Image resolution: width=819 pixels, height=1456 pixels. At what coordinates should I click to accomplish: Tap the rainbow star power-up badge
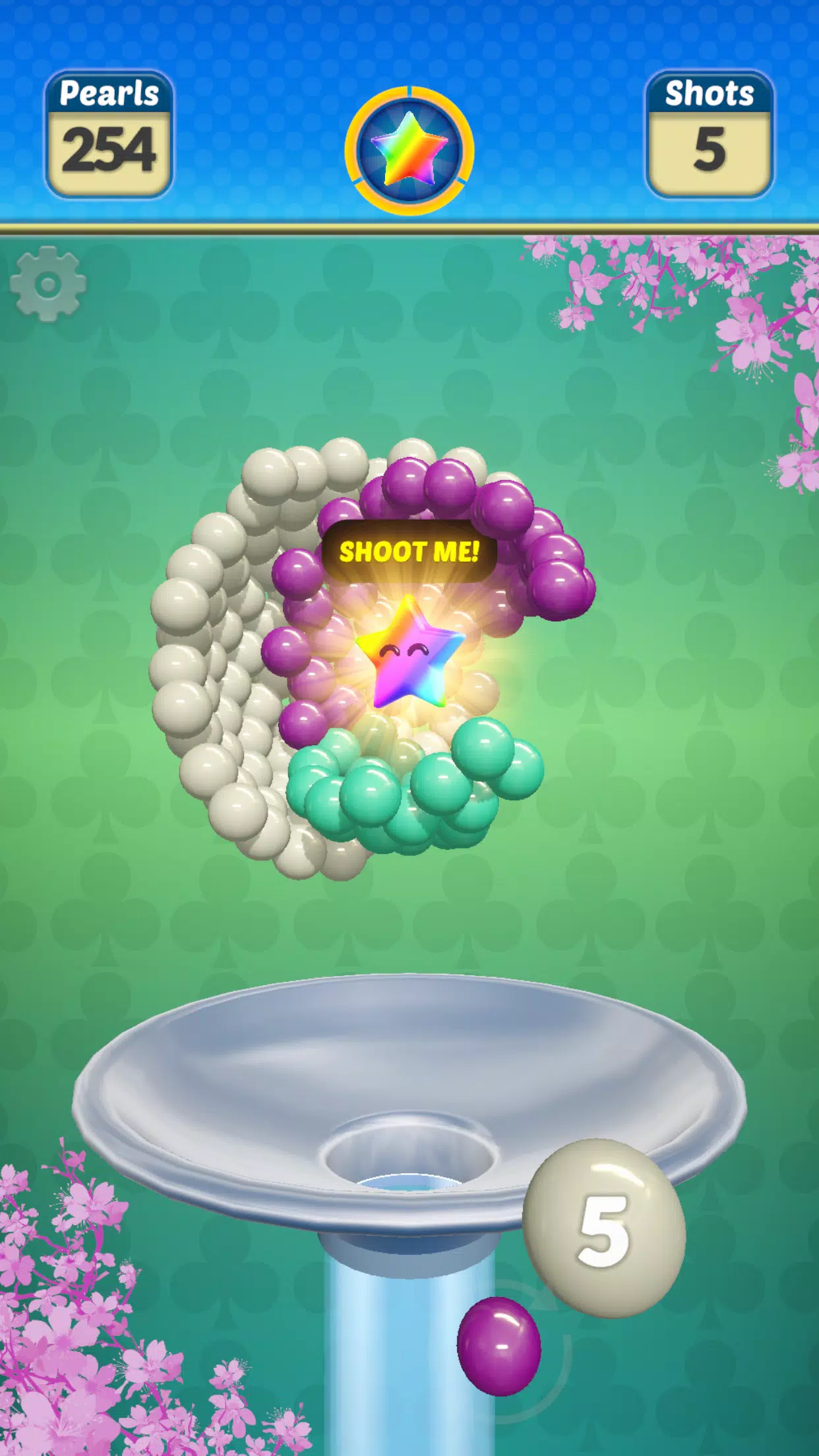pyautogui.click(x=409, y=150)
